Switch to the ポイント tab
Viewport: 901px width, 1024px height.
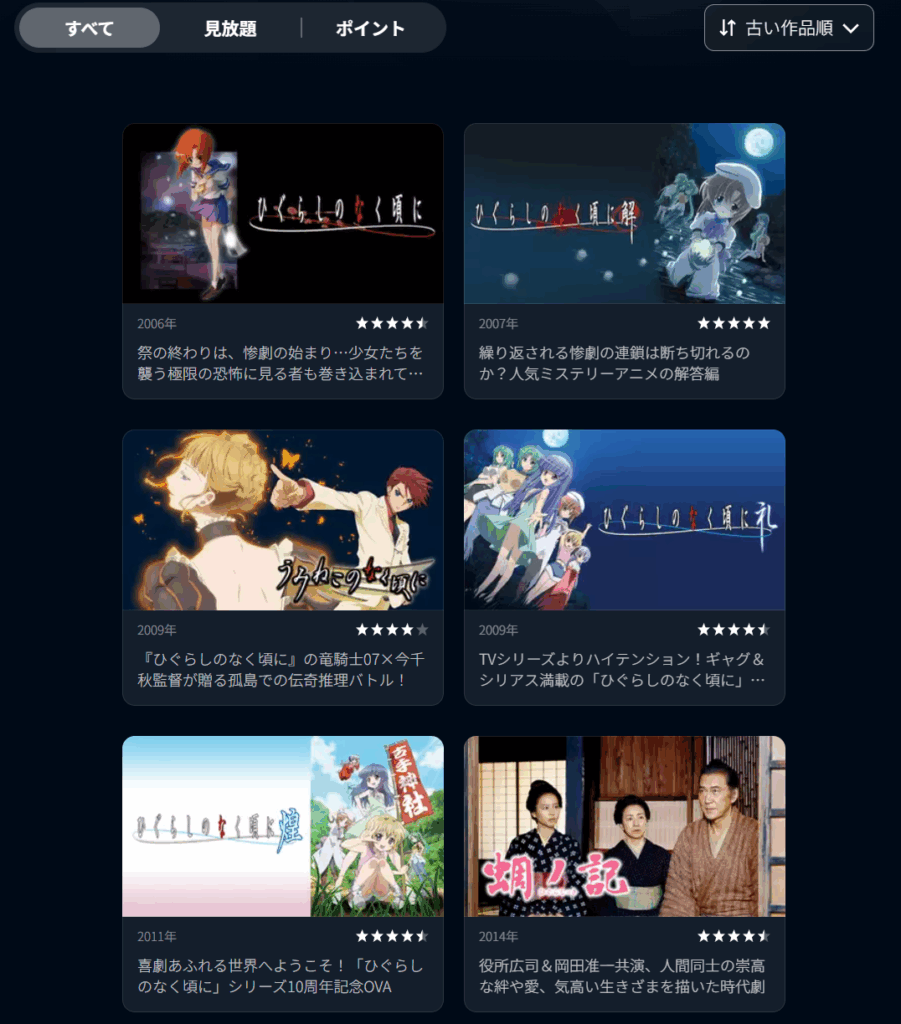(370, 28)
